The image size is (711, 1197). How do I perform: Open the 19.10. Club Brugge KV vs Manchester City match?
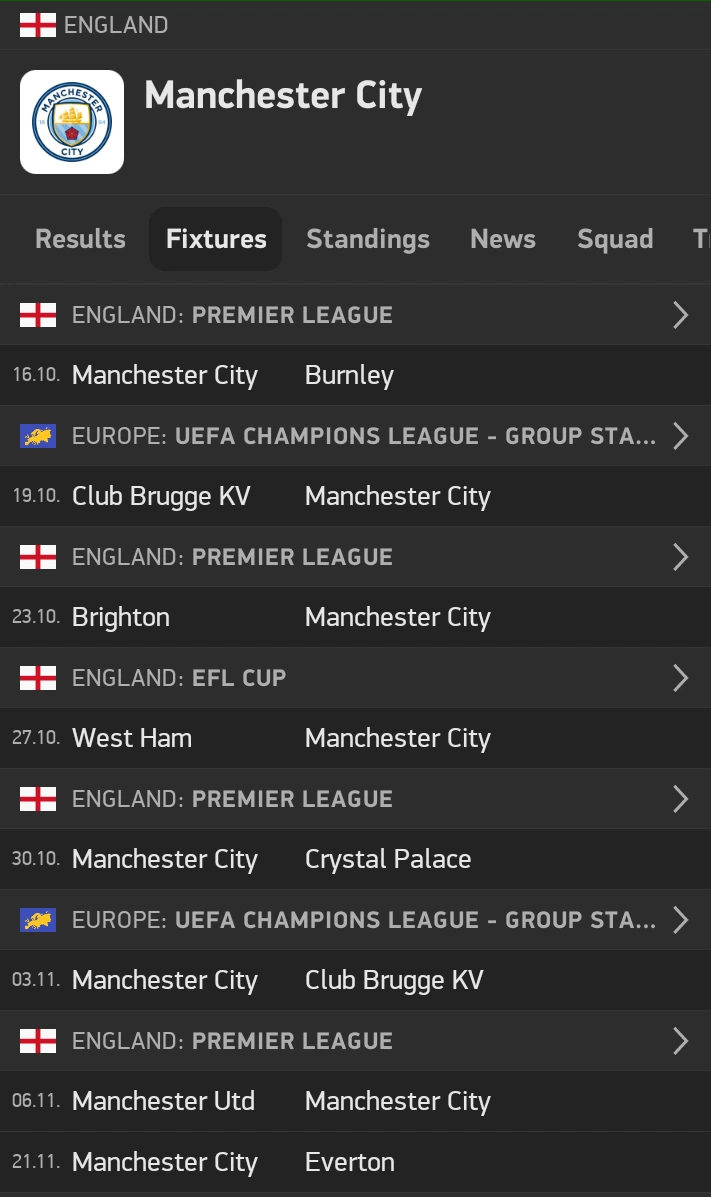click(355, 496)
